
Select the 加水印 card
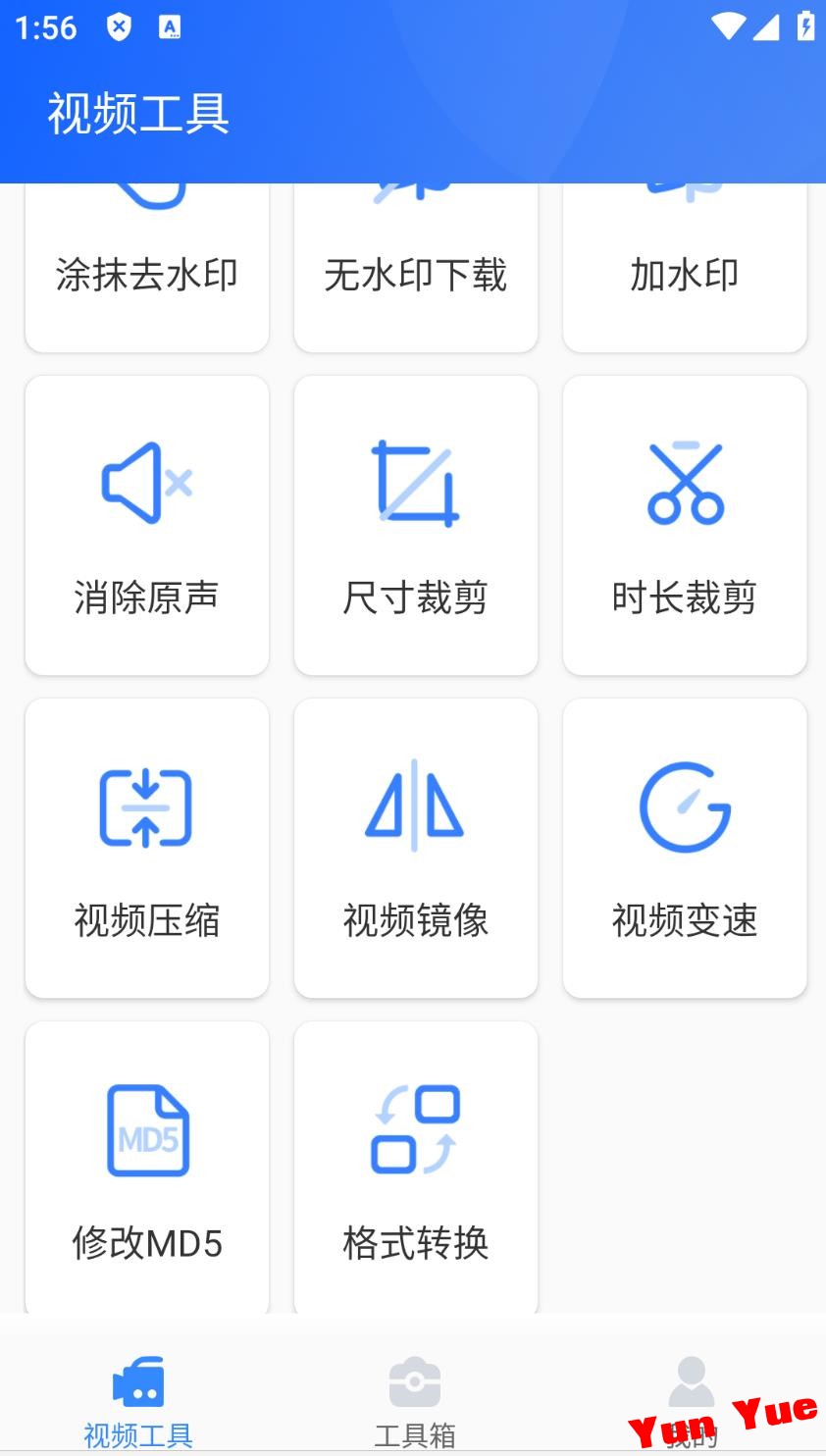[x=685, y=268]
